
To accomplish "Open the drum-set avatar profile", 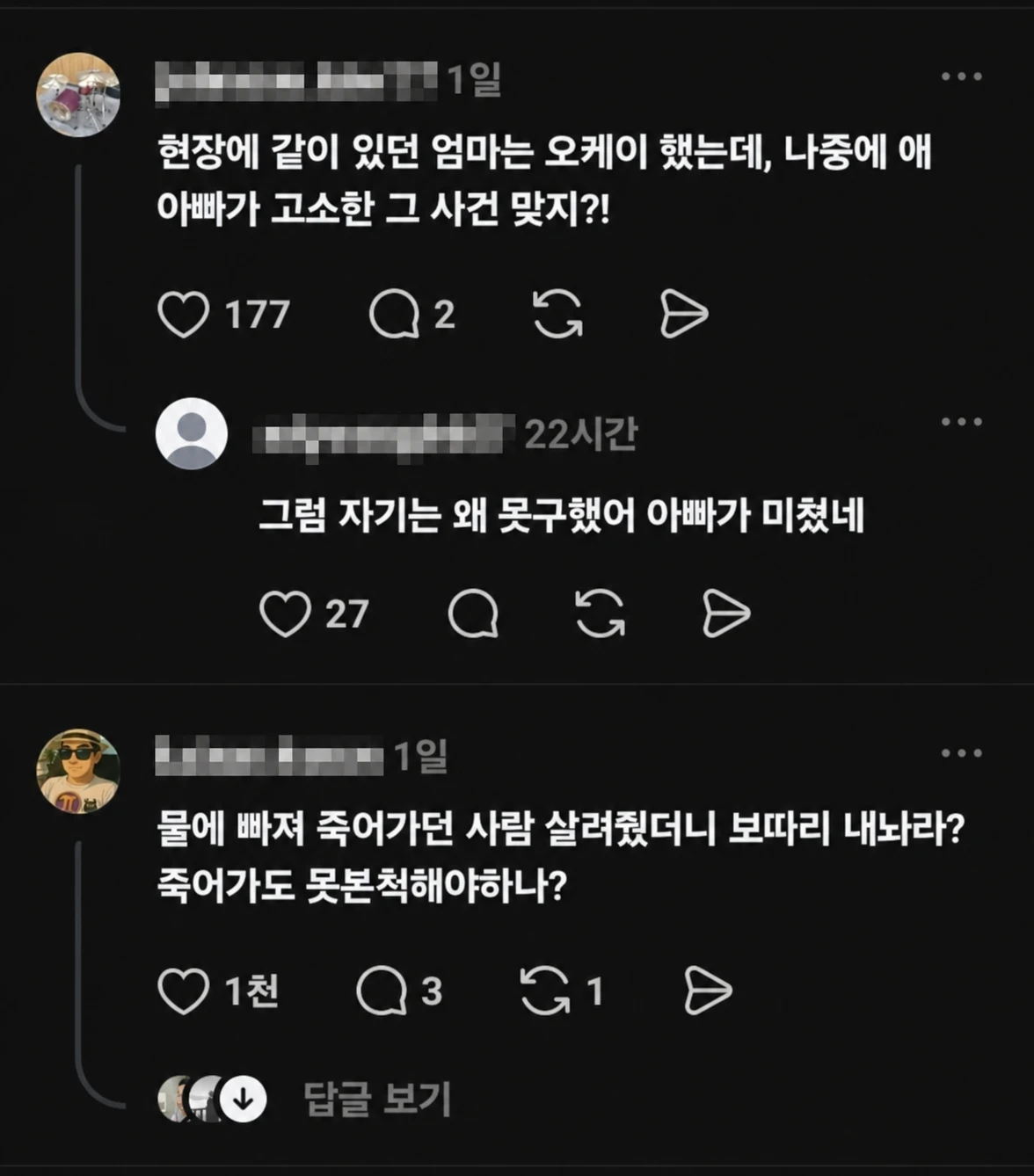I will pos(78,95).
